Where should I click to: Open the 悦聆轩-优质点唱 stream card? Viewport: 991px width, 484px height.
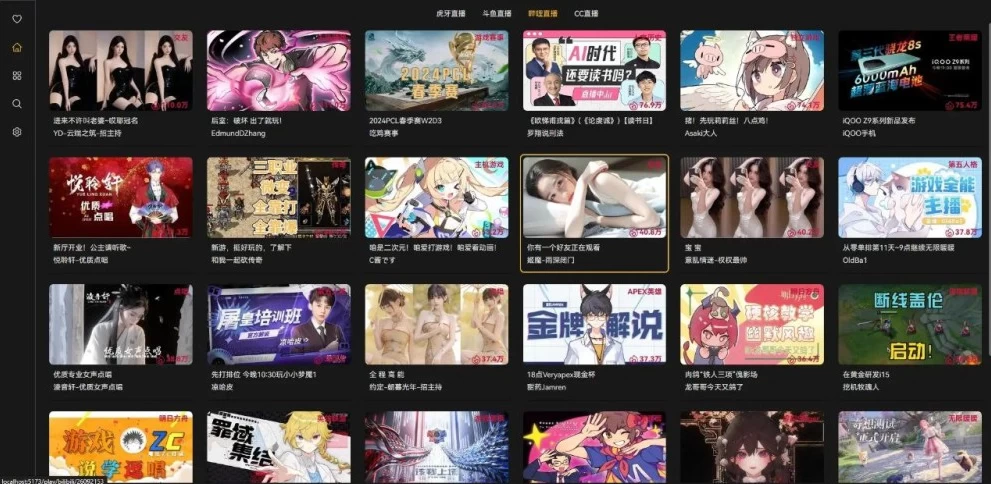click(121, 197)
